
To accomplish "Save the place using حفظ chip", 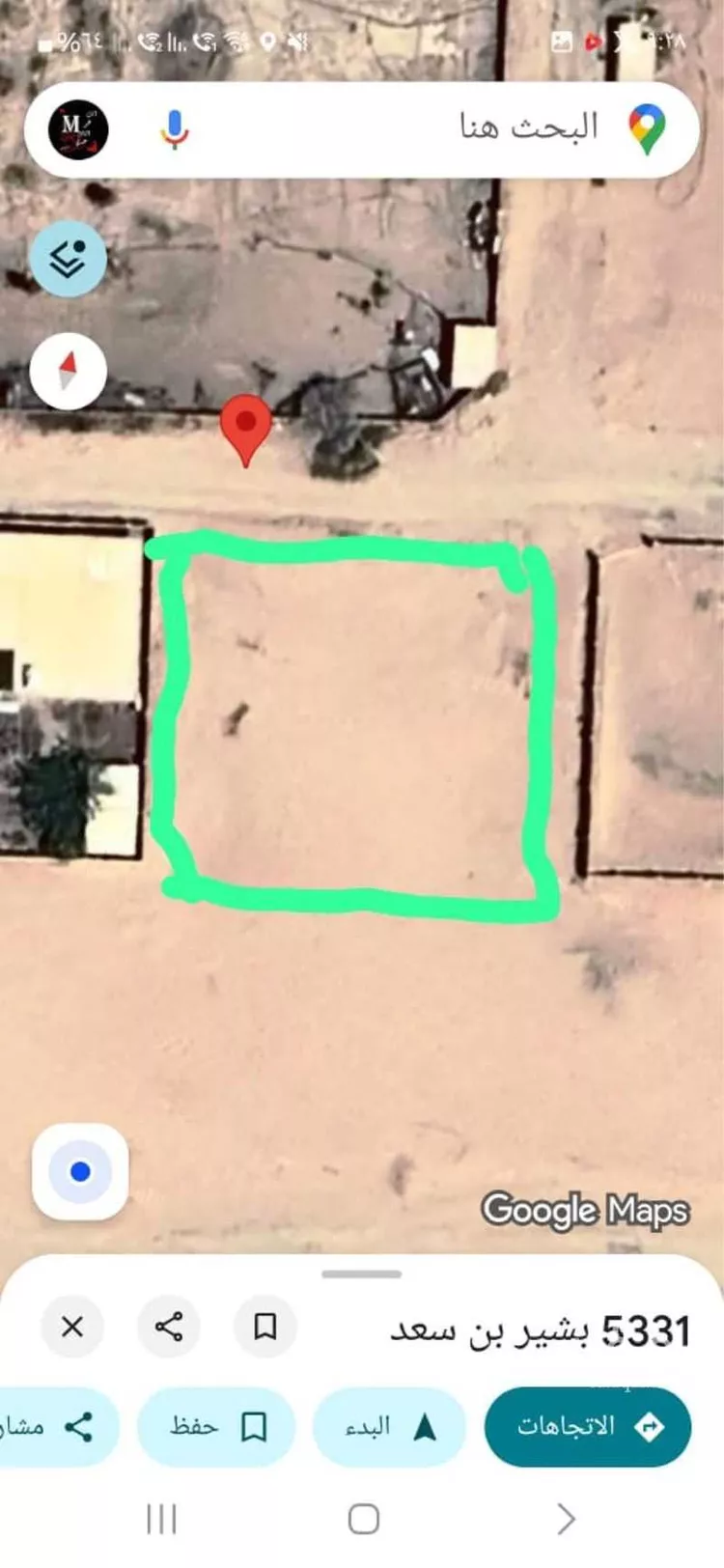I will click(x=216, y=1426).
